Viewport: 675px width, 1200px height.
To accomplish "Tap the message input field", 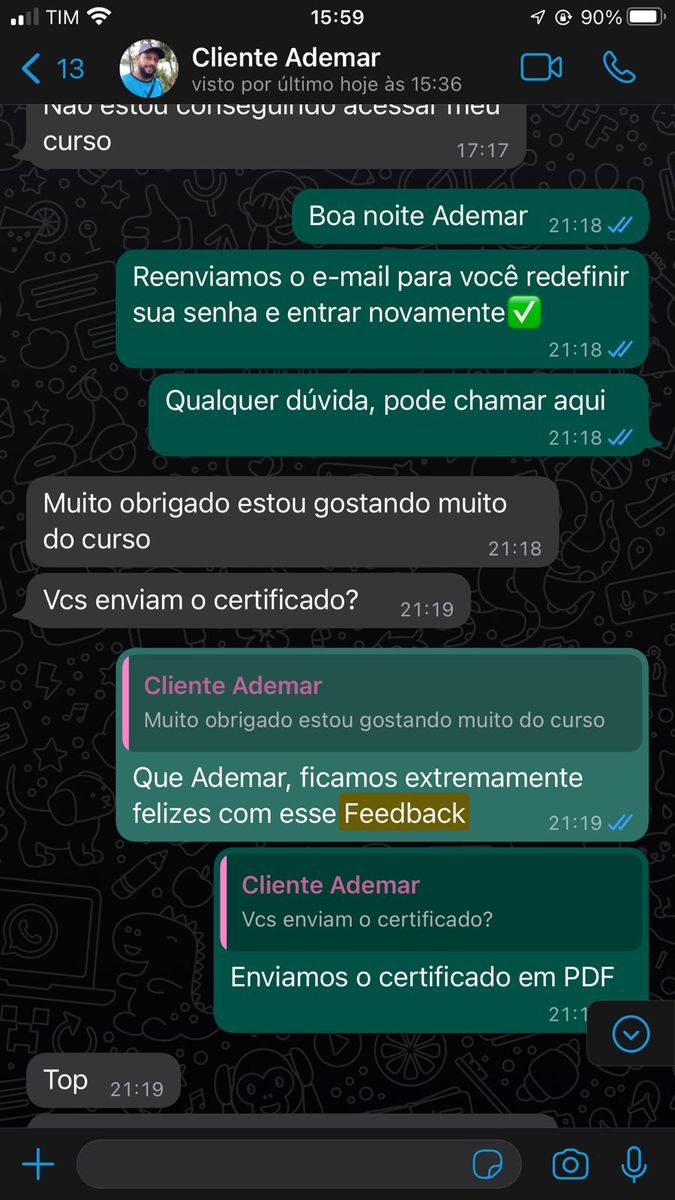I will [270, 1164].
